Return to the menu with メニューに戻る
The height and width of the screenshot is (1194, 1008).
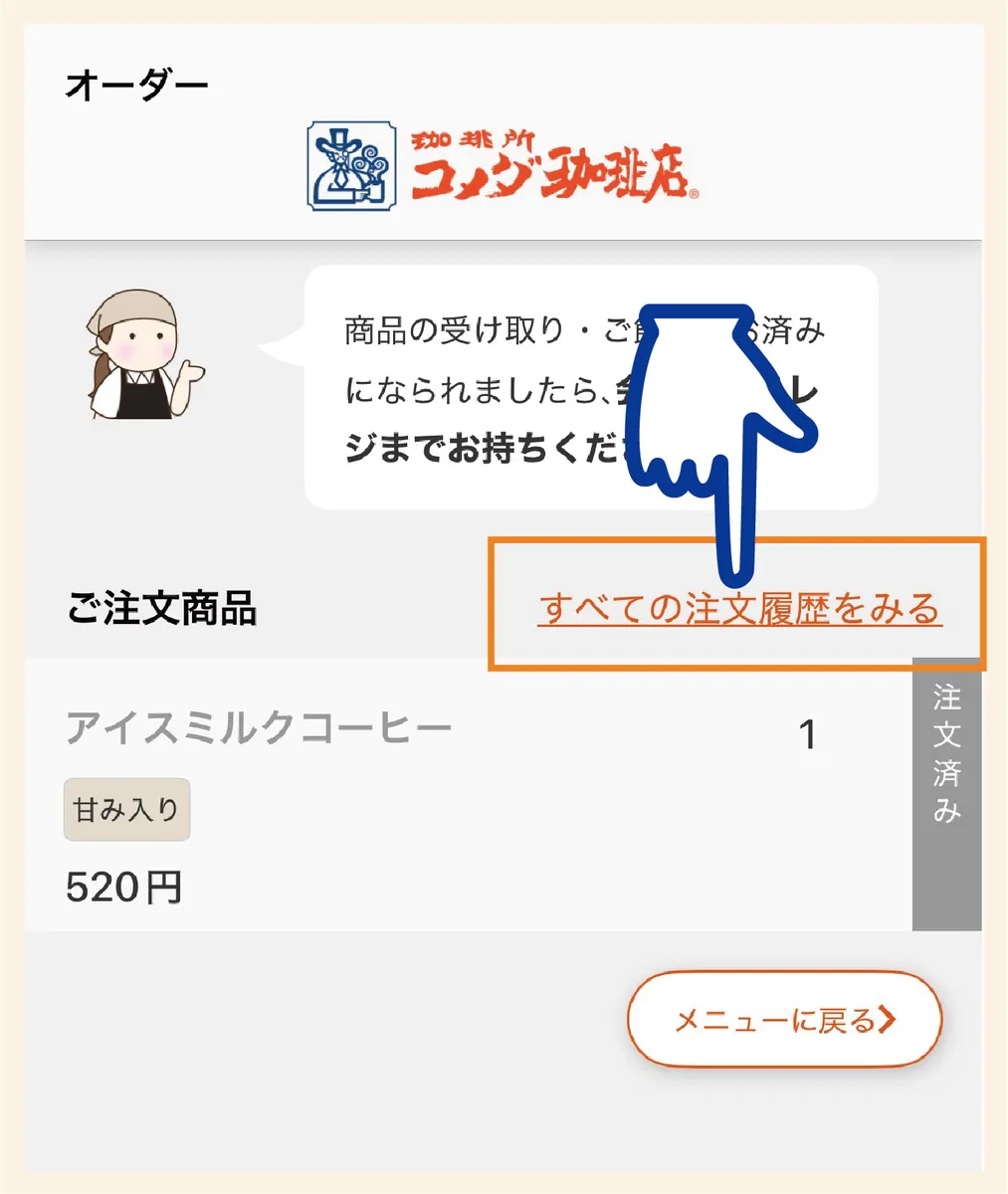tap(784, 1019)
